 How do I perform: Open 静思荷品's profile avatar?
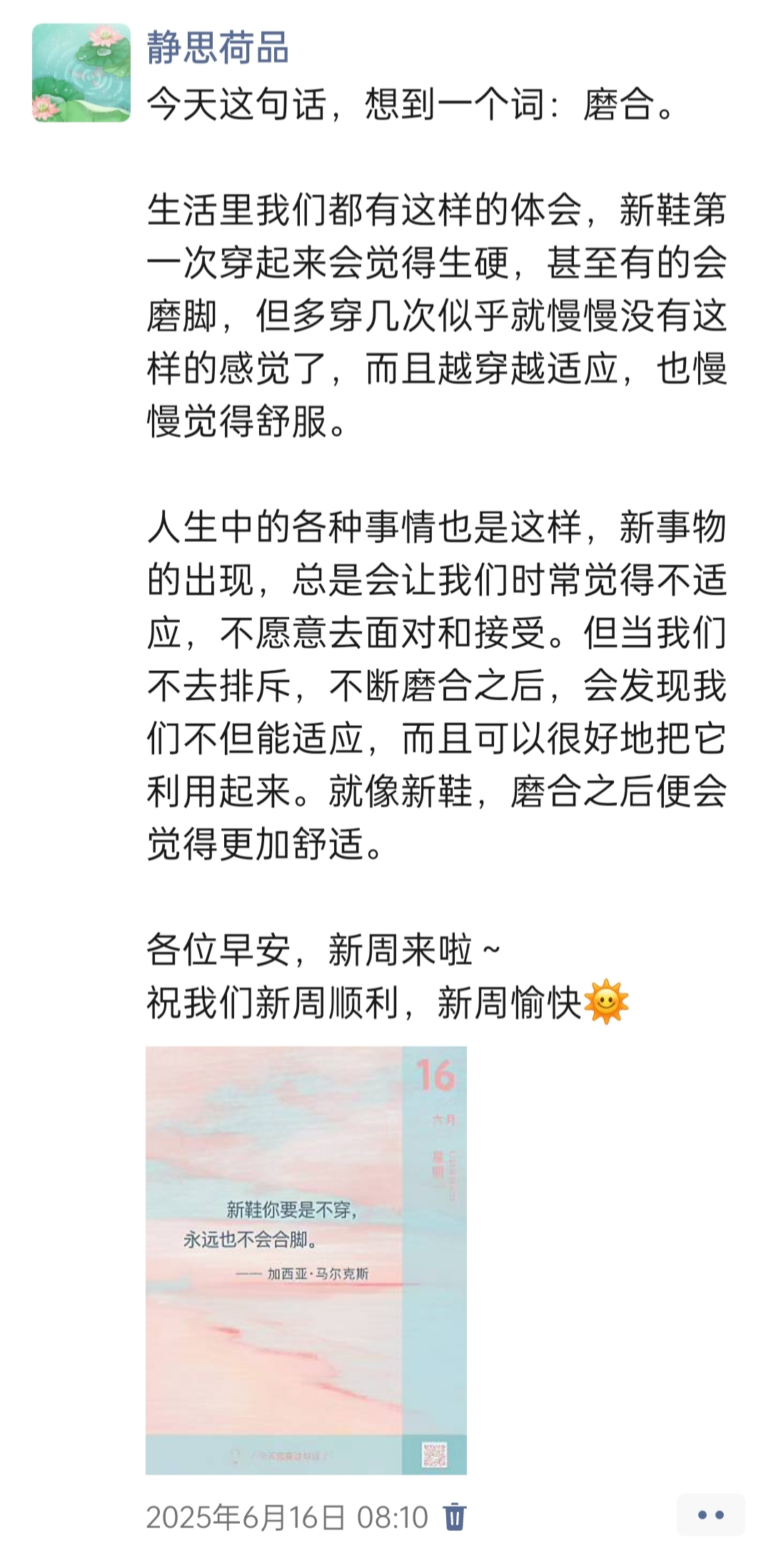[x=81, y=73]
